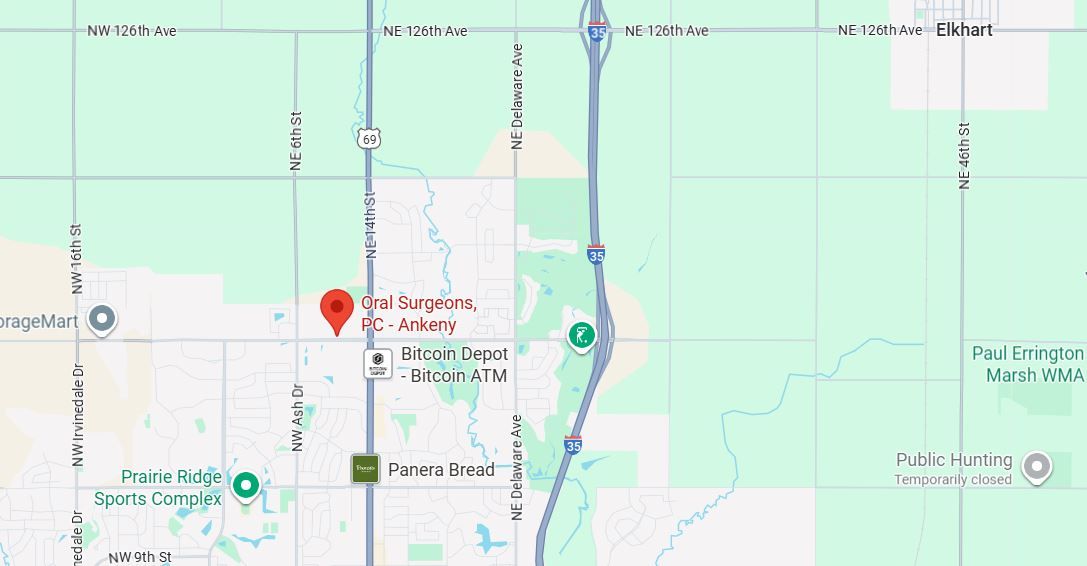This screenshot has height=566, width=1087.
Task: Select the golf course marker near I-35
Action: [x=581, y=336]
